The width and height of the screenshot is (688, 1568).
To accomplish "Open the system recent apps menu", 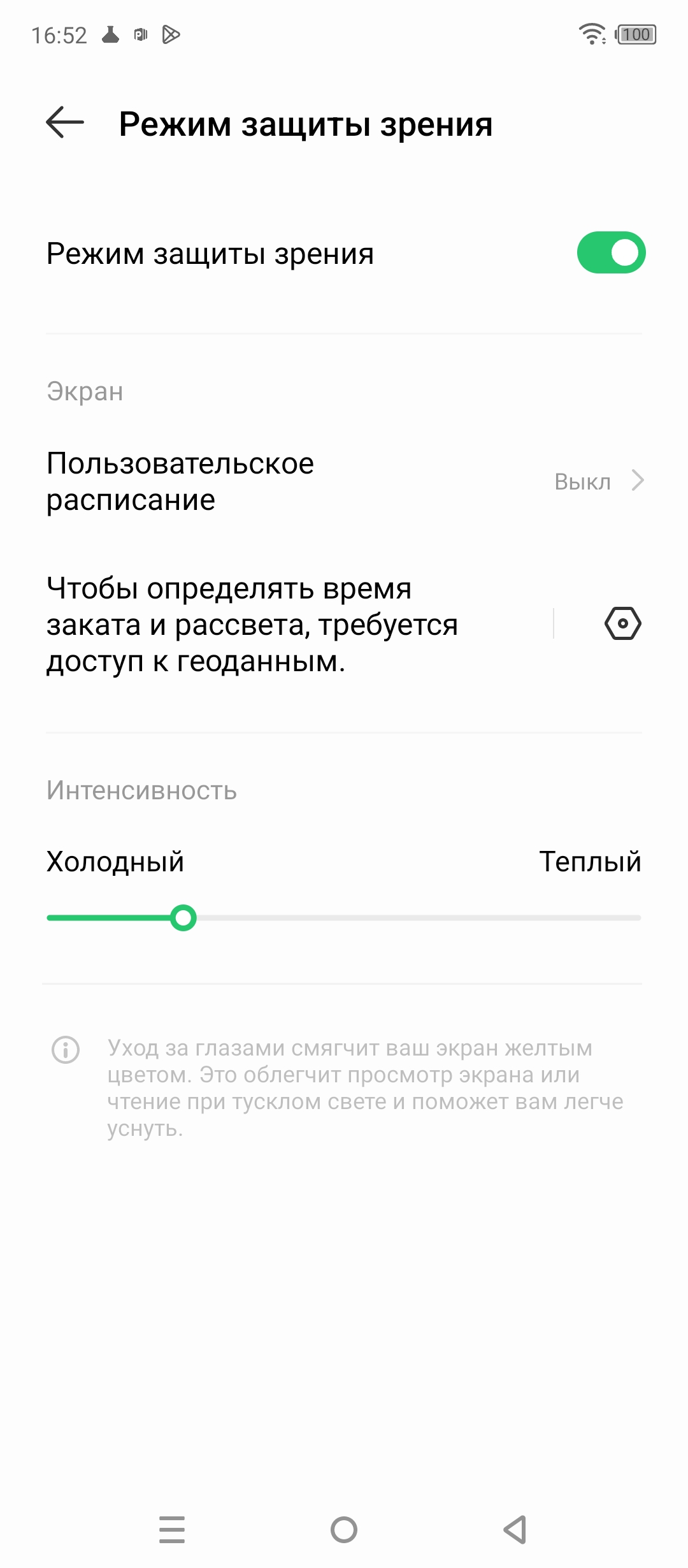I will pos(172,1530).
